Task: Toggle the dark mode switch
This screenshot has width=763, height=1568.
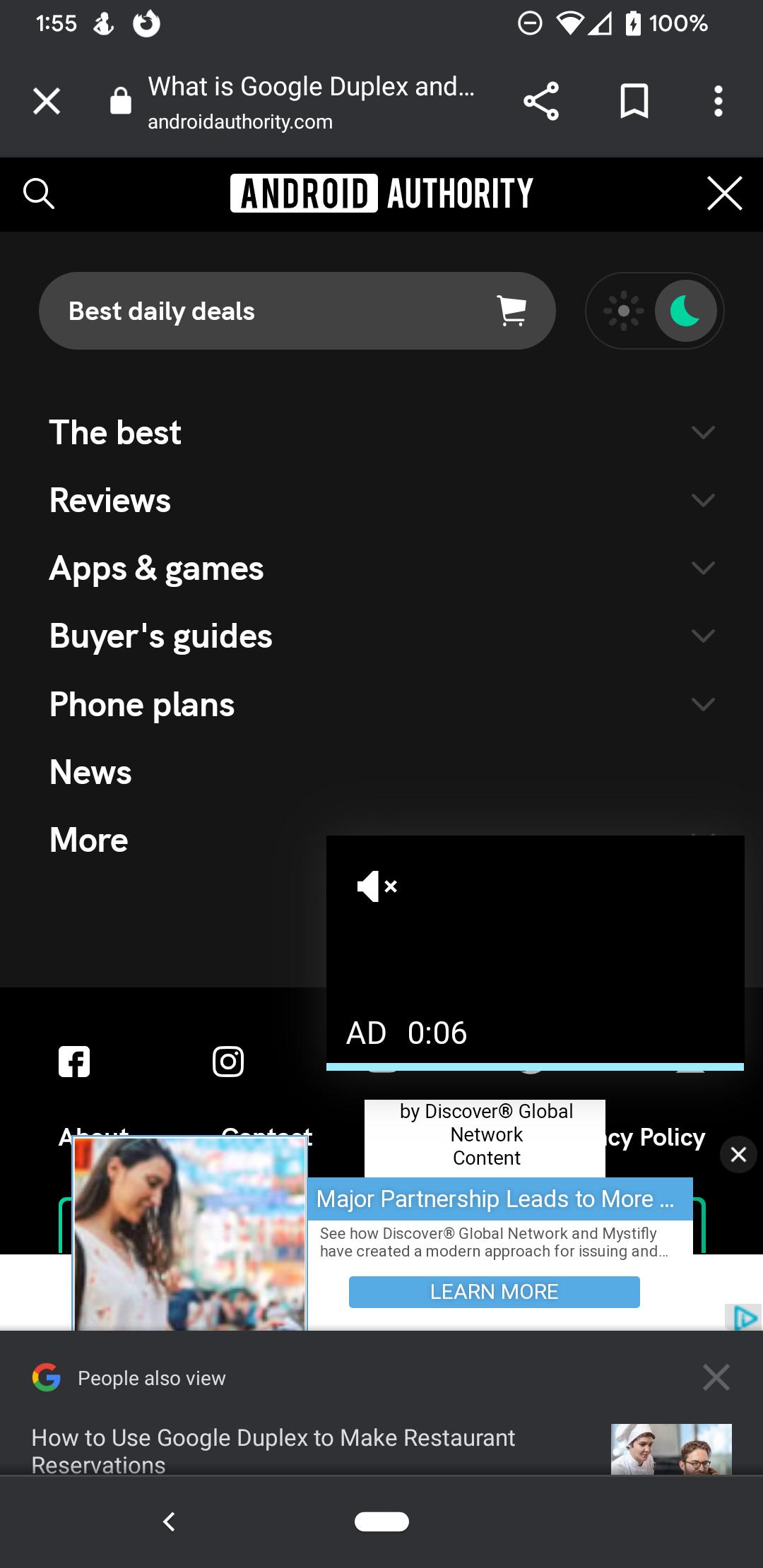Action: coord(654,311)
